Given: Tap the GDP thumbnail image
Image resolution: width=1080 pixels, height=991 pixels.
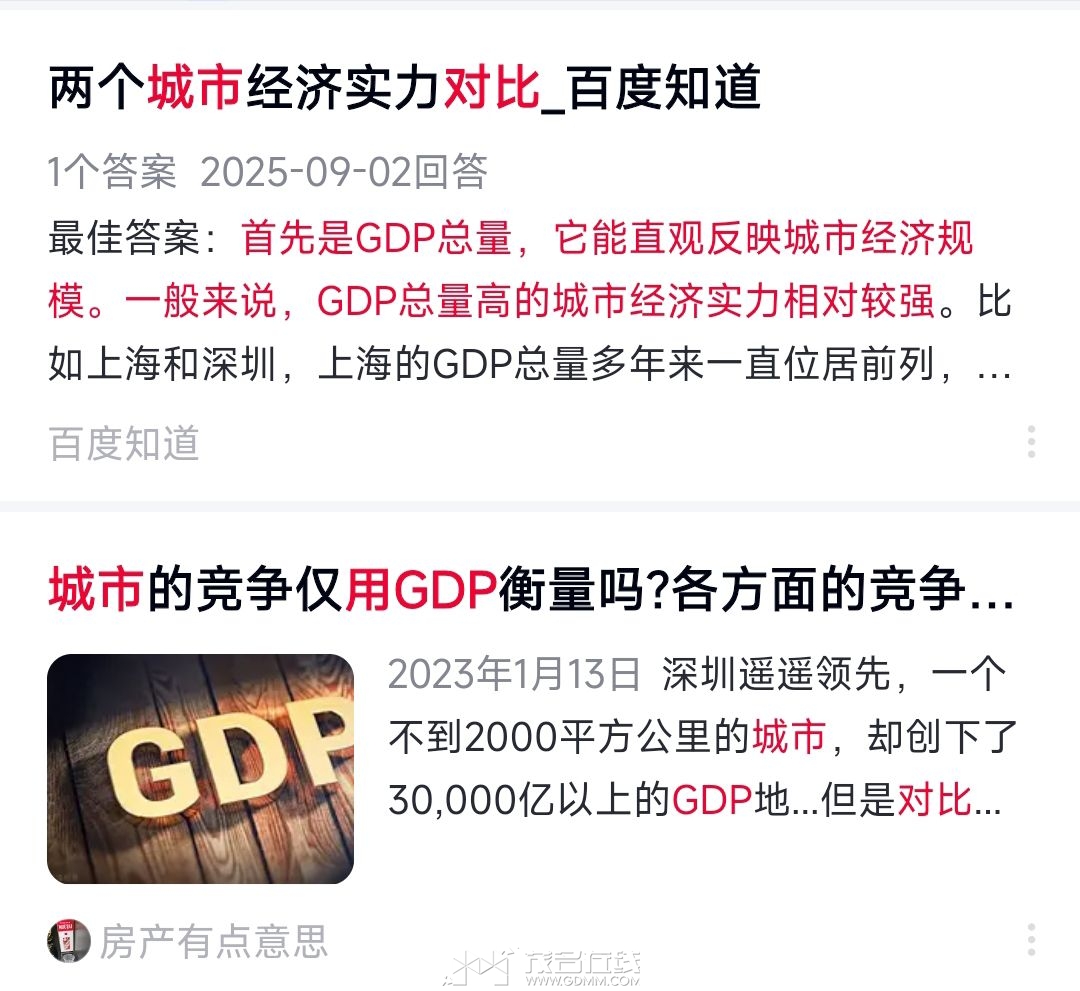Looking at the screenshot, I should click(x=200, y=768).
